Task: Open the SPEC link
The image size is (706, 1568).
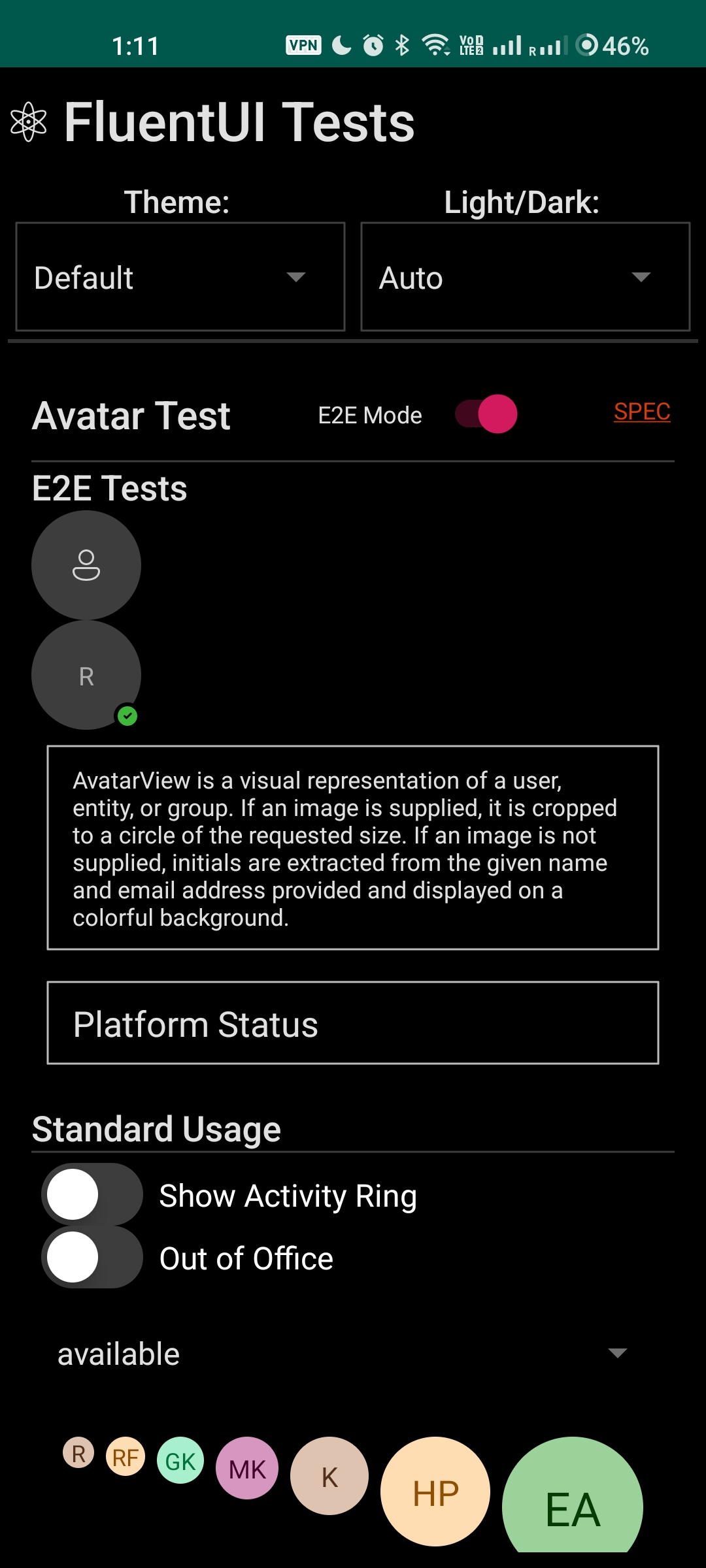Action: click(x=641, y=412)
